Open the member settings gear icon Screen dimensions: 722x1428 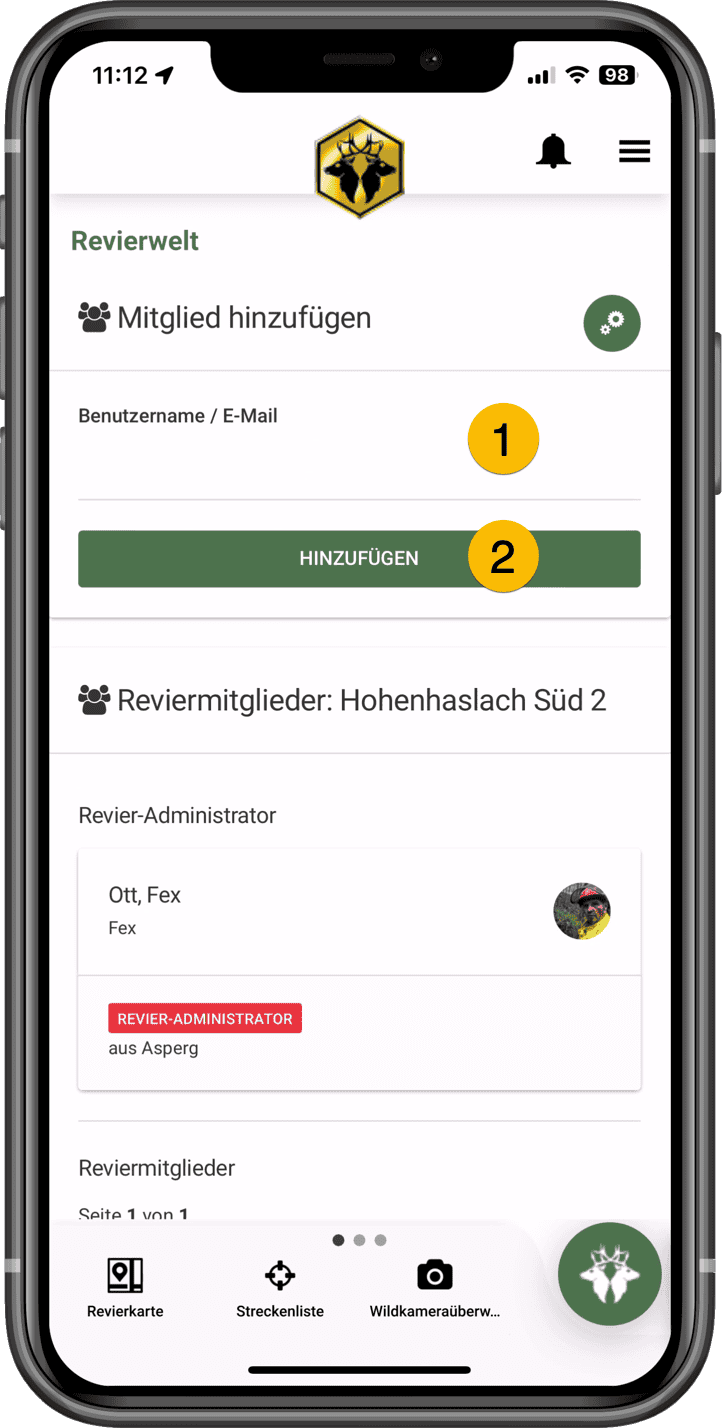coord(611,323)
